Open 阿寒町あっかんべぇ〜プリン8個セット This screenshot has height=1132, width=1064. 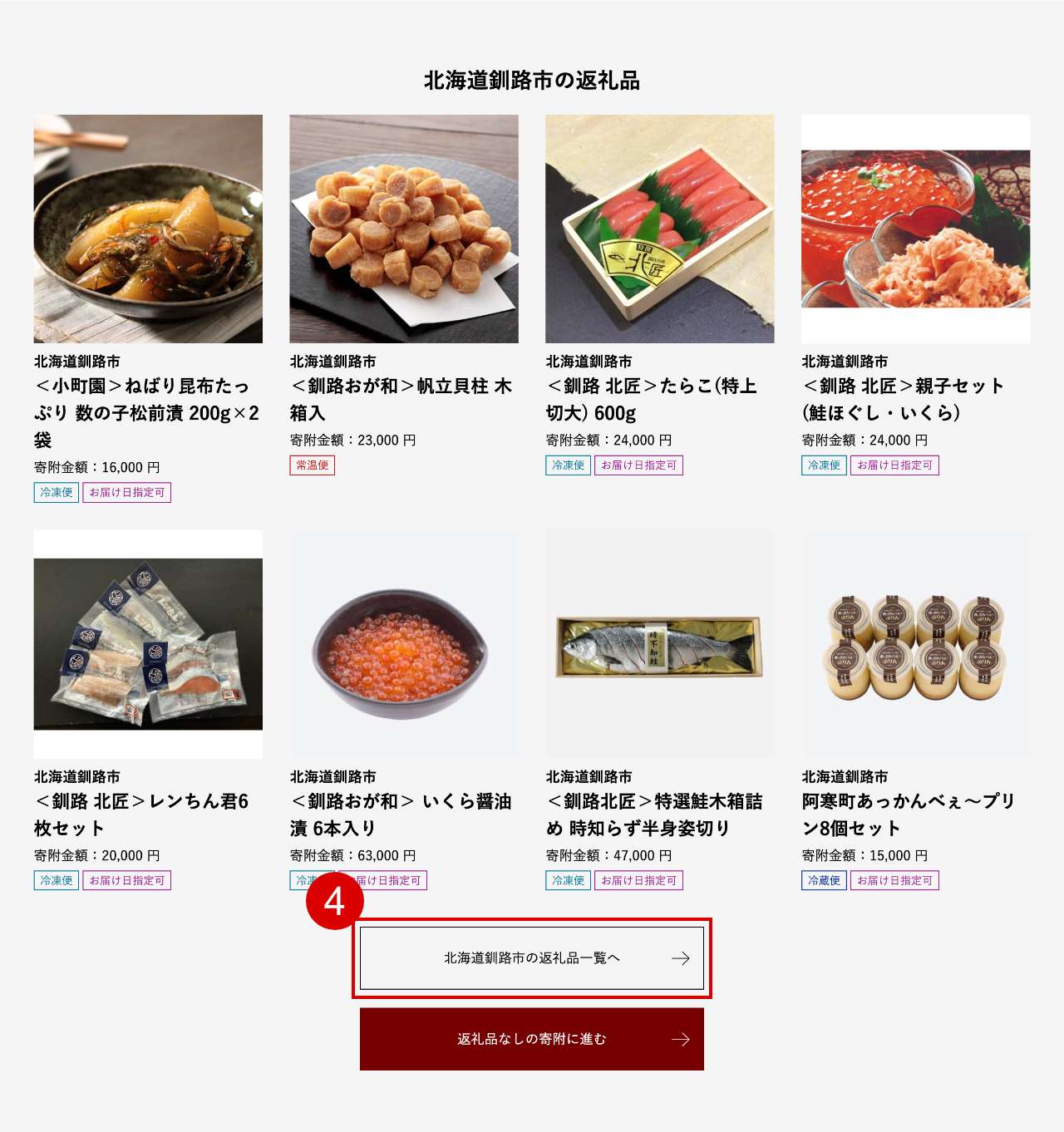pyautogui.click(x=915, y=644)
